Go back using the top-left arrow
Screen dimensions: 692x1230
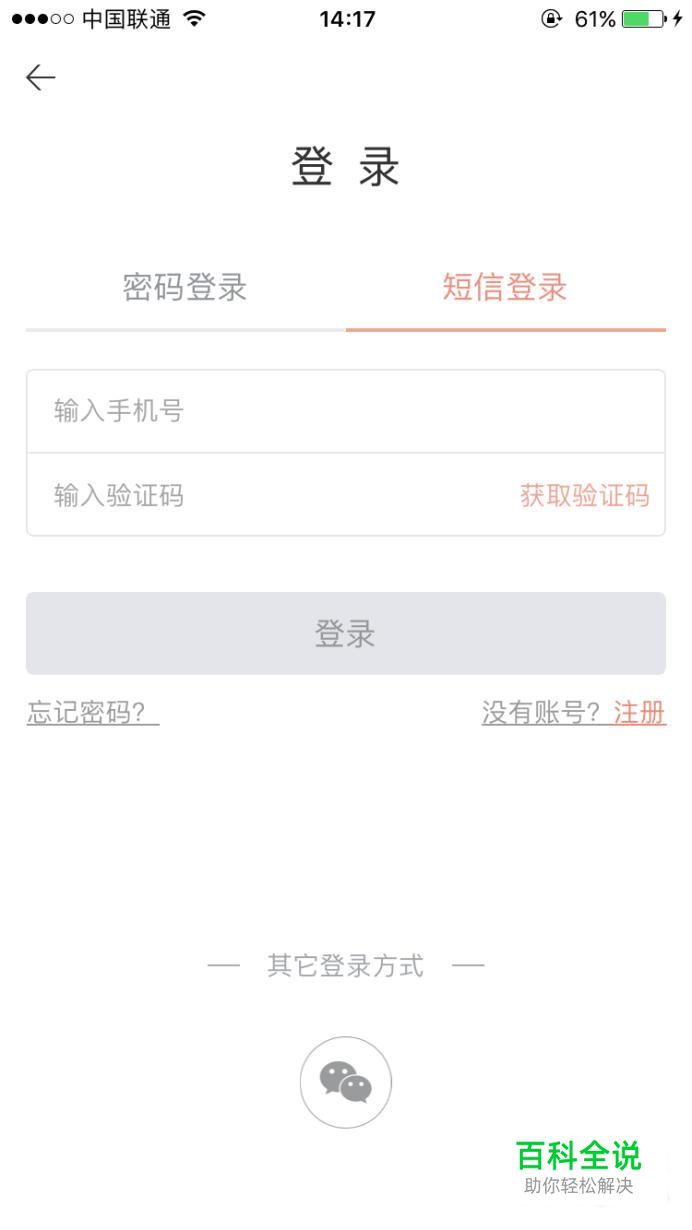41,78
